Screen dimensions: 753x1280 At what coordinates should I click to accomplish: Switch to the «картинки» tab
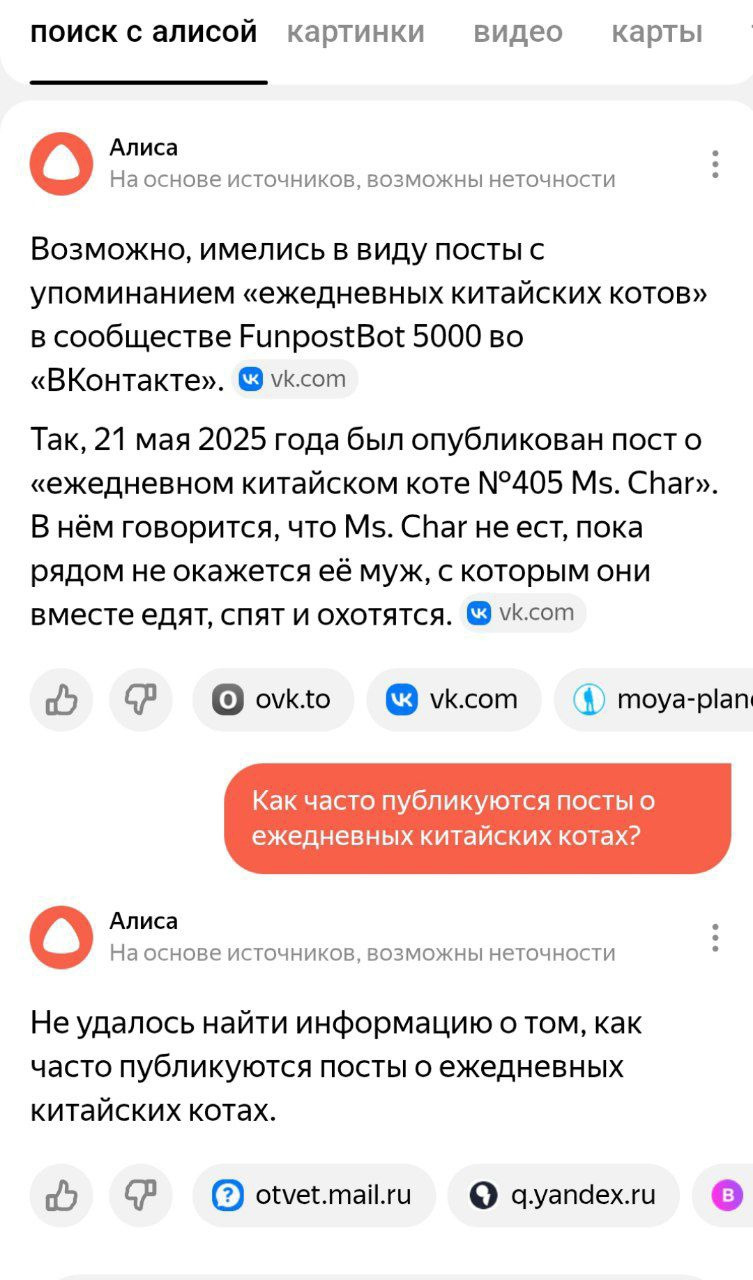355,33
